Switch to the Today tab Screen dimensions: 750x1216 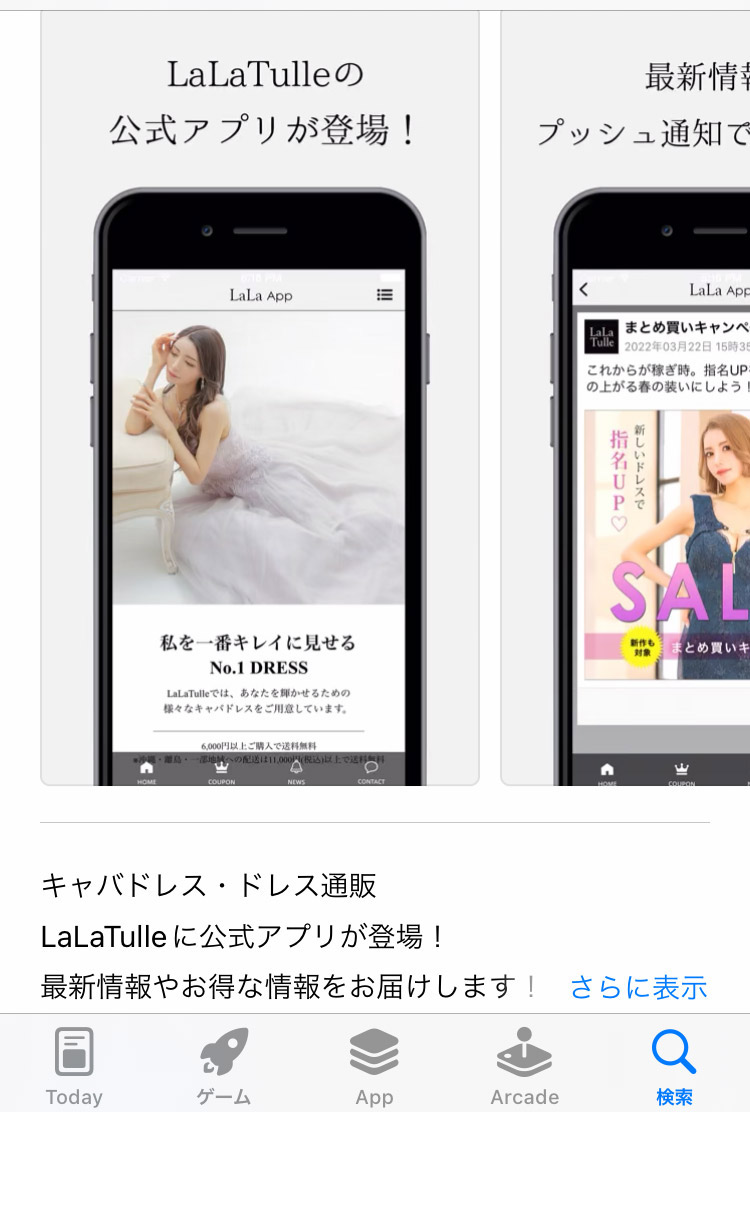[74, 1066]
